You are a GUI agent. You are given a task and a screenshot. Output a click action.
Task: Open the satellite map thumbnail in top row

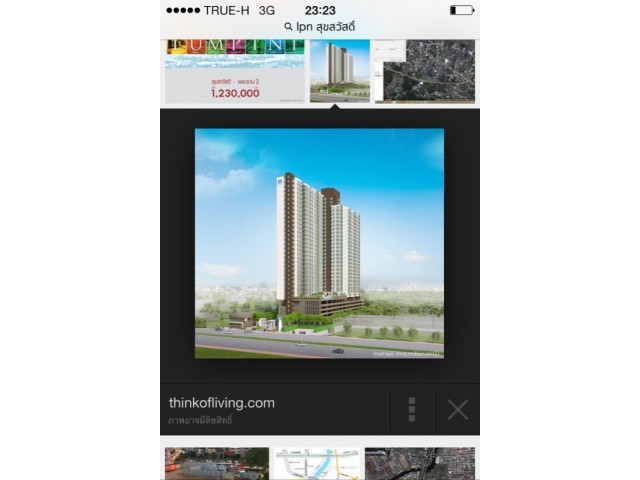[424, 71]
